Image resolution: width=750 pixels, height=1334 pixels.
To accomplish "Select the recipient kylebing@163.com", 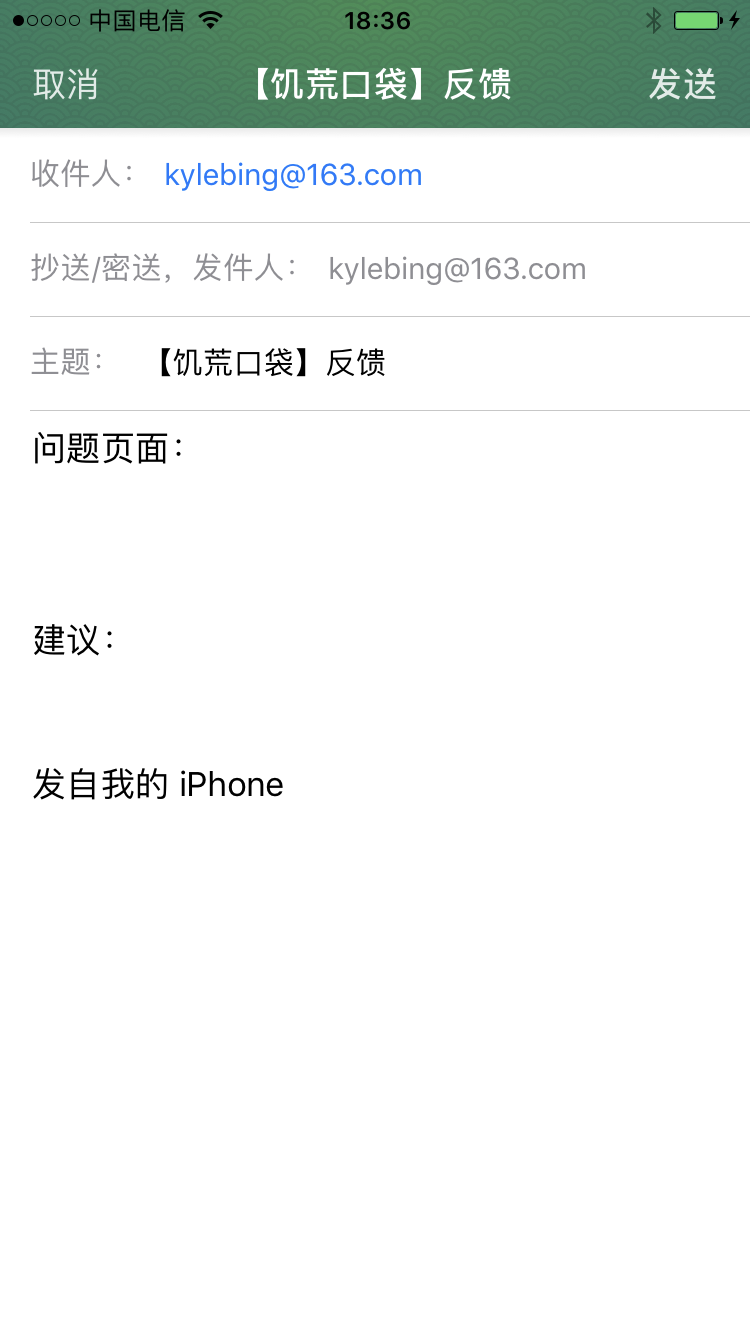I will tap(293, 175).
